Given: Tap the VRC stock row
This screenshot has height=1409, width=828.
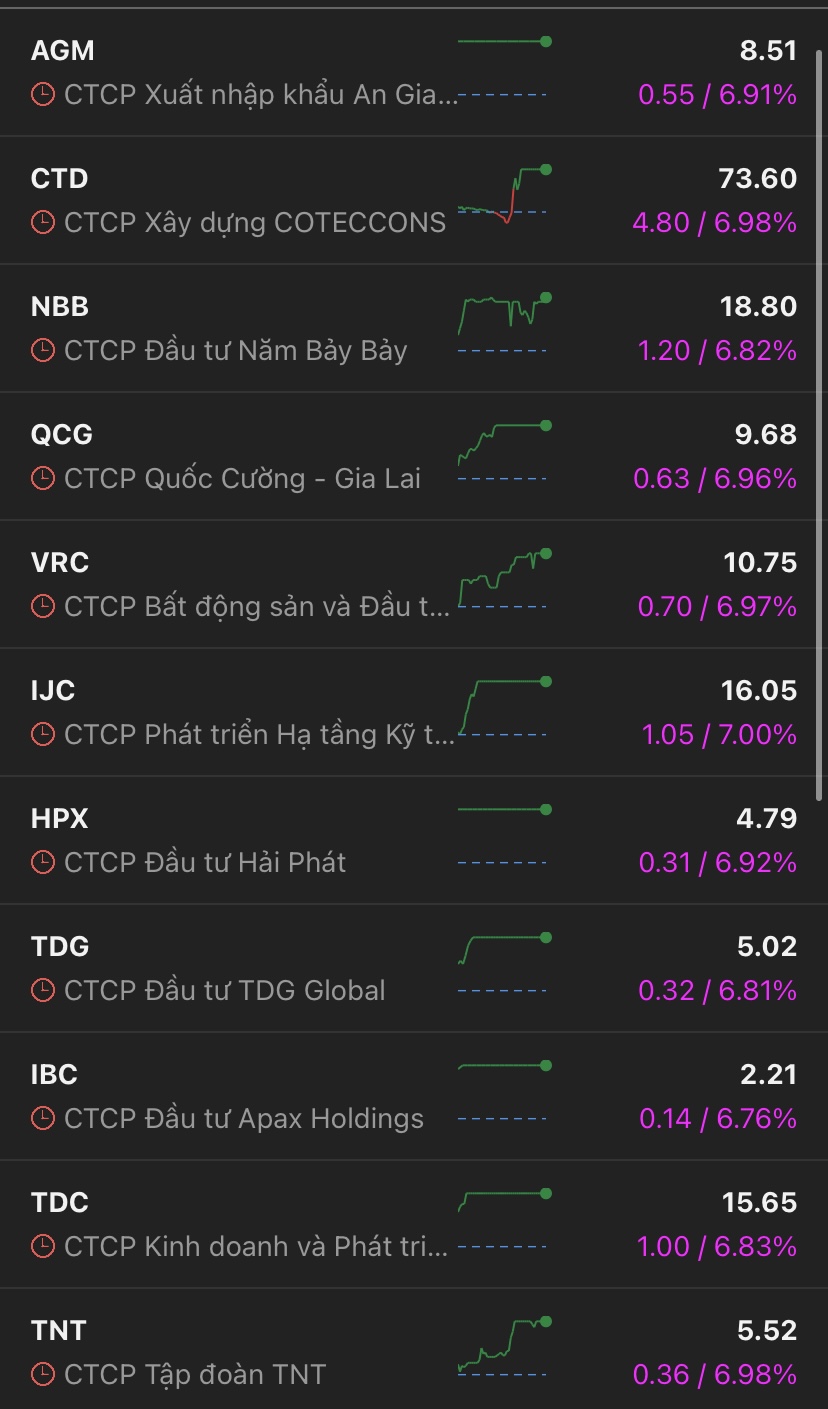Looking at the screenshot, I should point(240,584).
